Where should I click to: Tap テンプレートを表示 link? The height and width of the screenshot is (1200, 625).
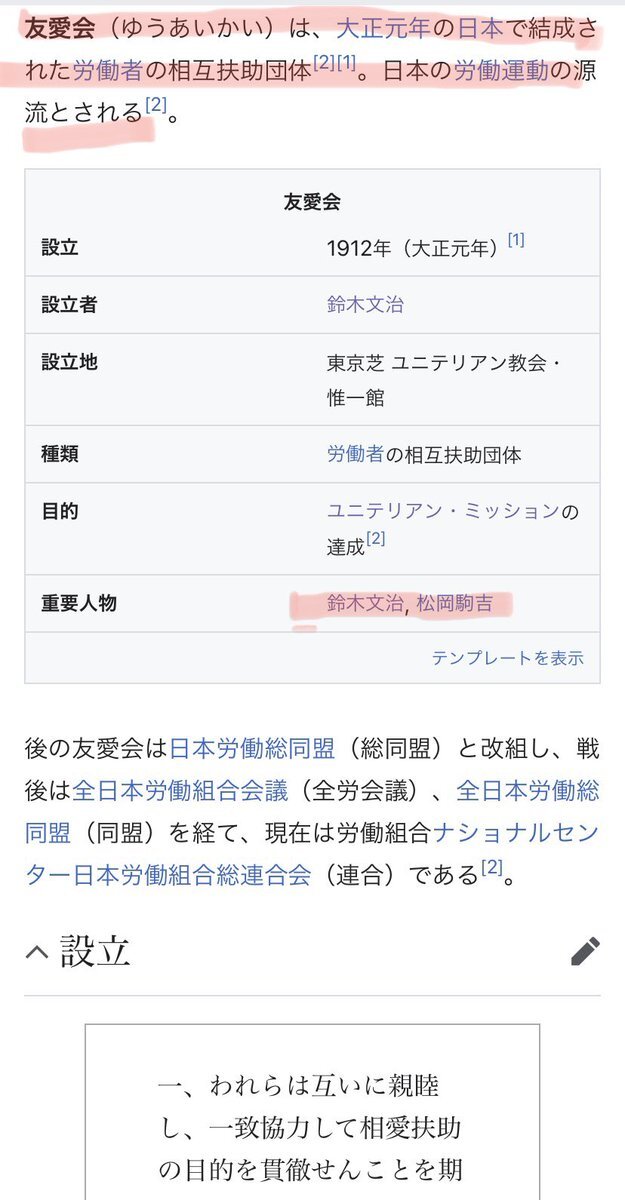(508, 658)
